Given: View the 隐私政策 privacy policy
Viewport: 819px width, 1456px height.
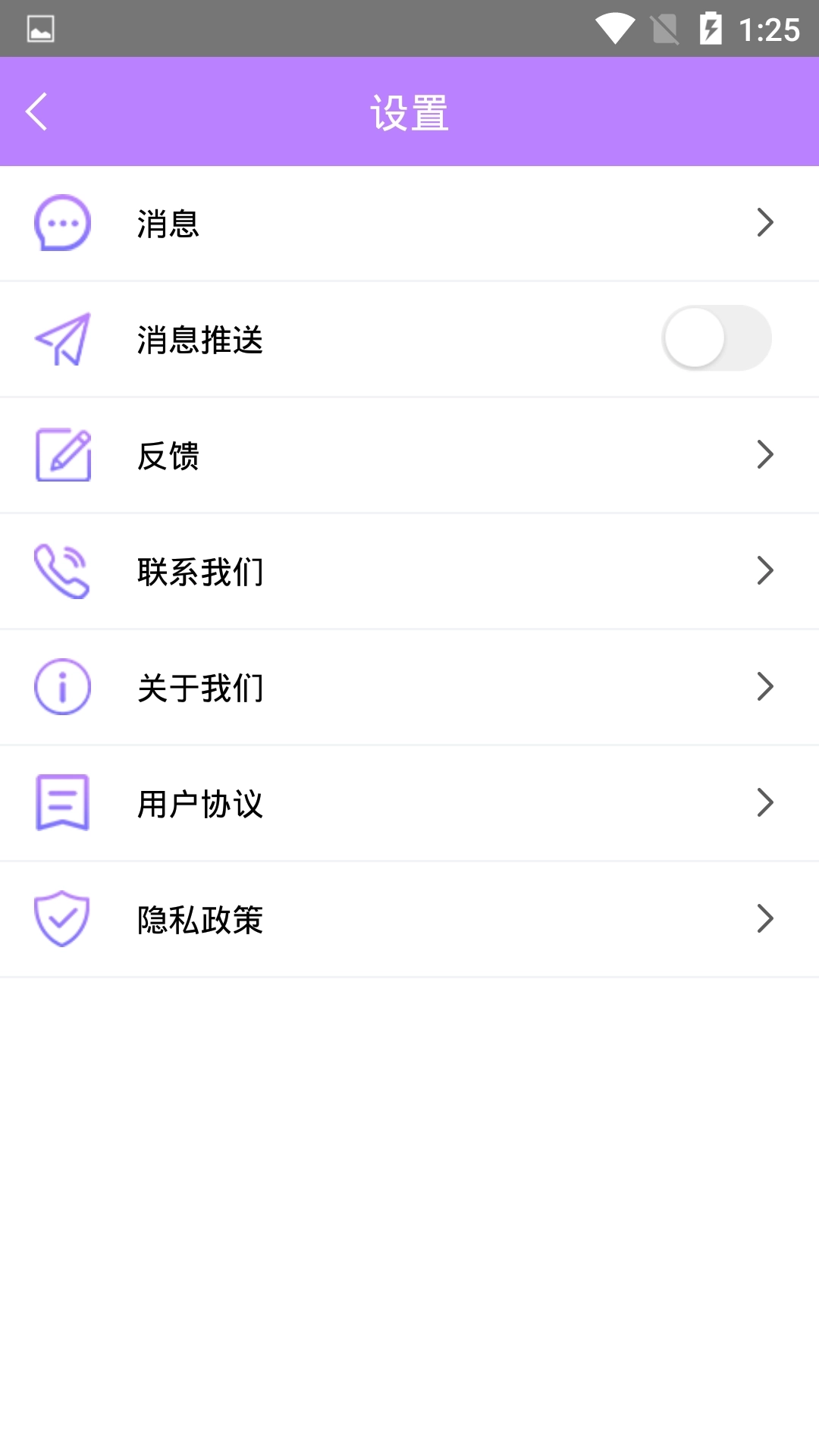Looking at the screenshot, I should (409, 919).
